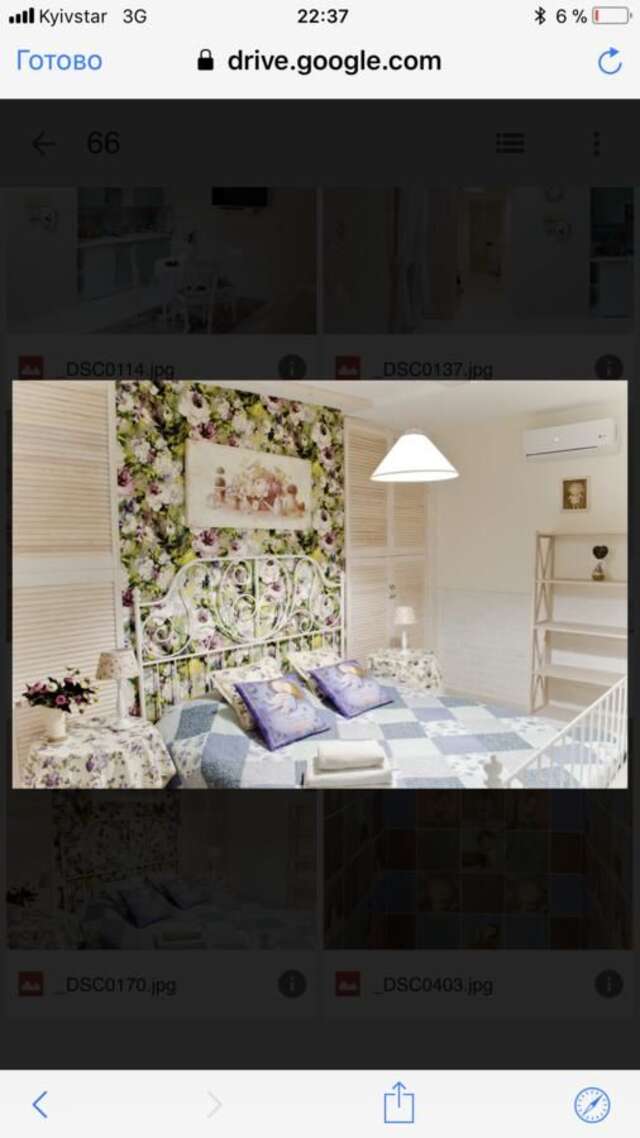This screenshot has width=640, height=1138.
Task: Open this page in Safari
Action: [591, 1104]
